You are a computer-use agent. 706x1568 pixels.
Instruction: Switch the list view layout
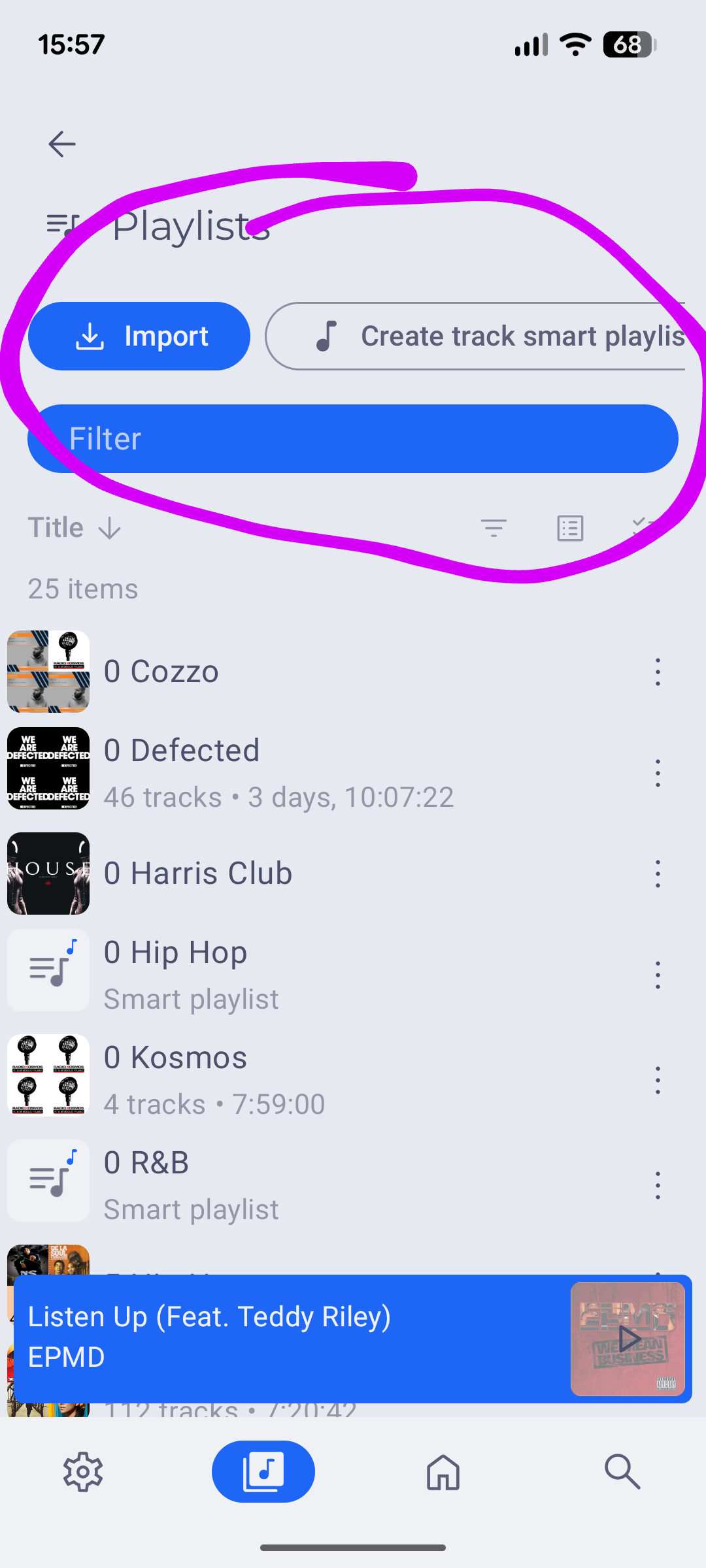[x=570, y=528]
